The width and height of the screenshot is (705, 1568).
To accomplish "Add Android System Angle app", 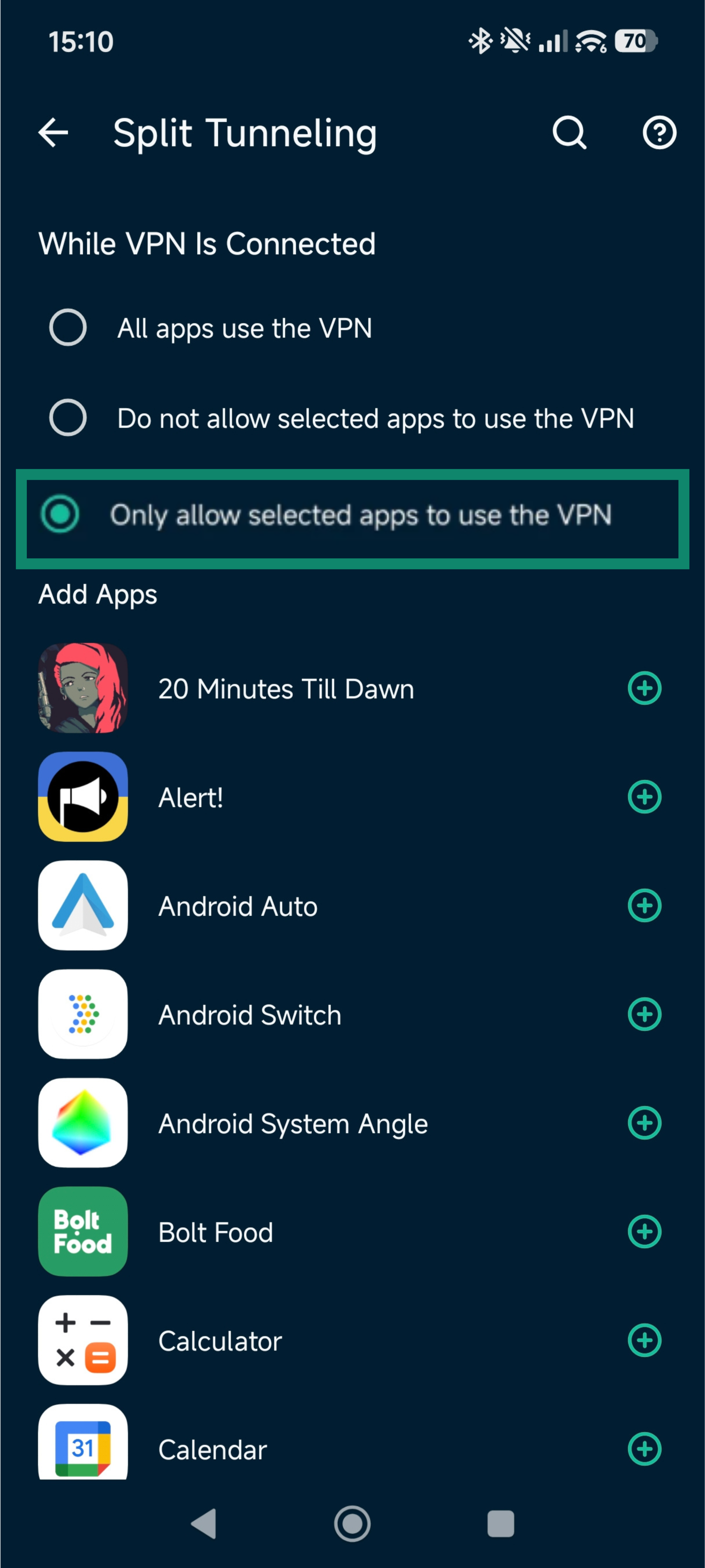I will (644, 1123).
